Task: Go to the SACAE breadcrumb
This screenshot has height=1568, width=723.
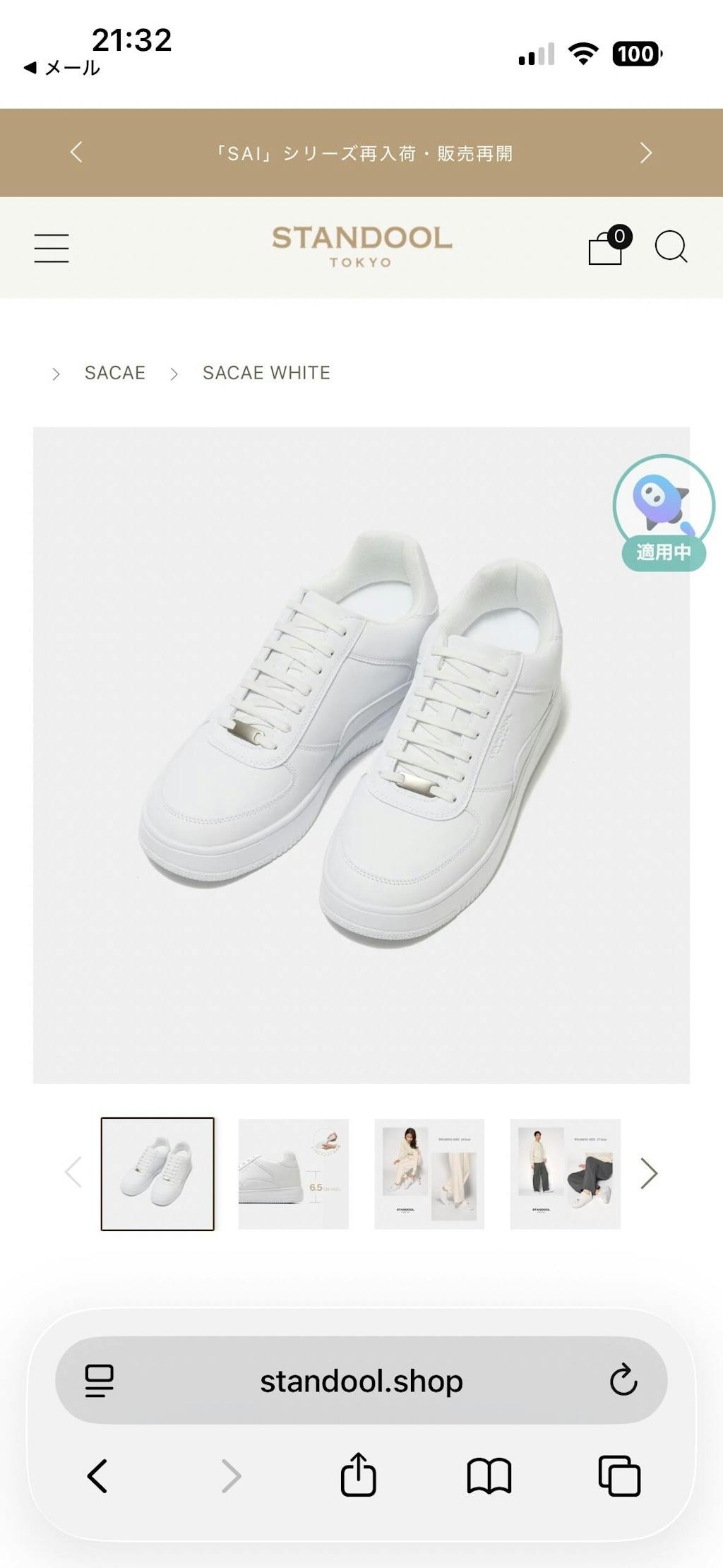Action: click(115, 373)
